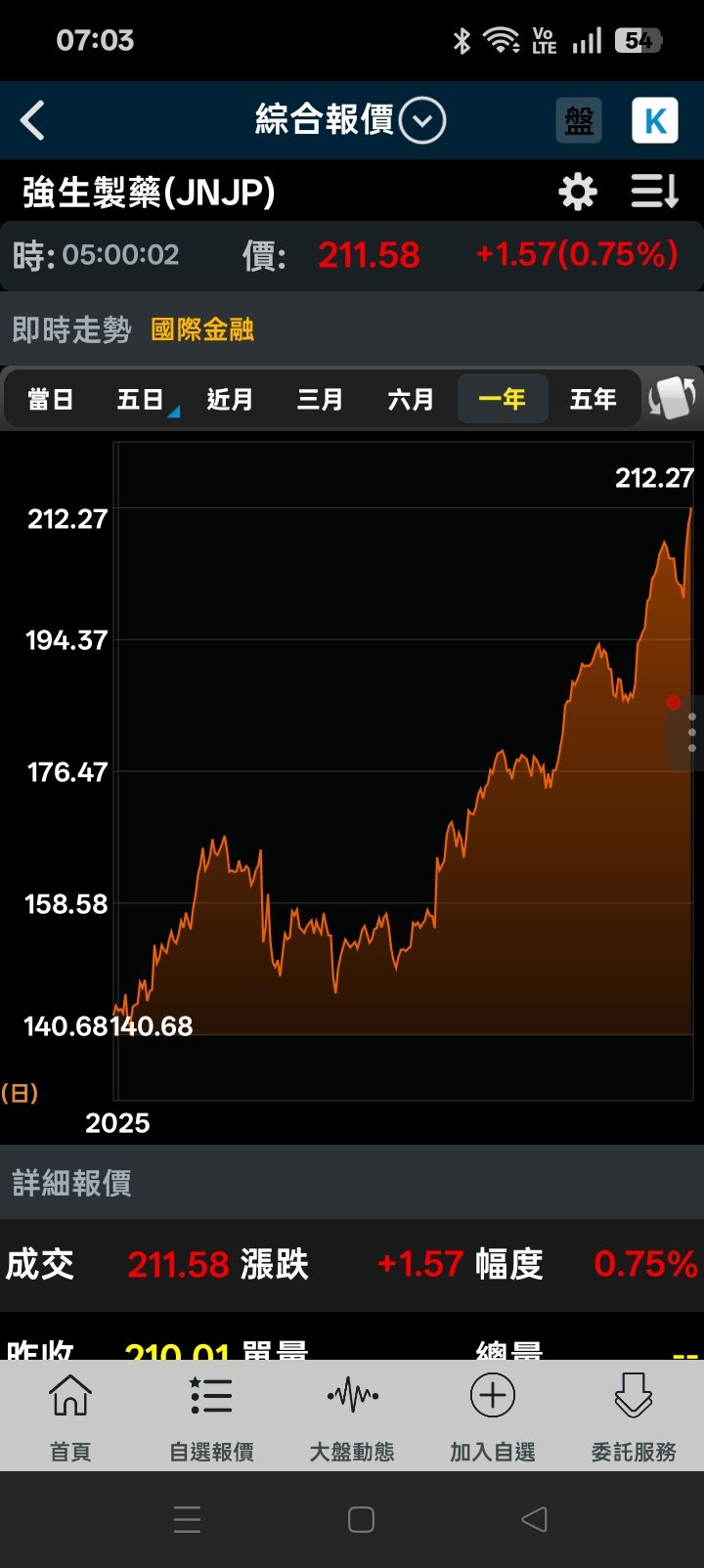Select the 一年 chart range

pyautogui.click(x=502, y=399)
